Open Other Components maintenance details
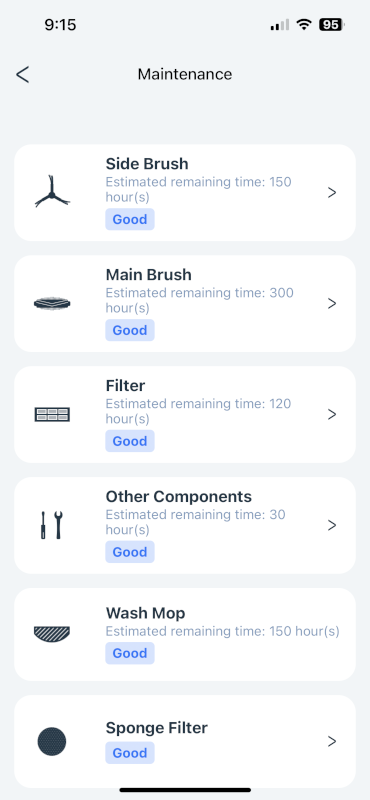This screenshot has width=370, height=800. [x=185, y=525]
